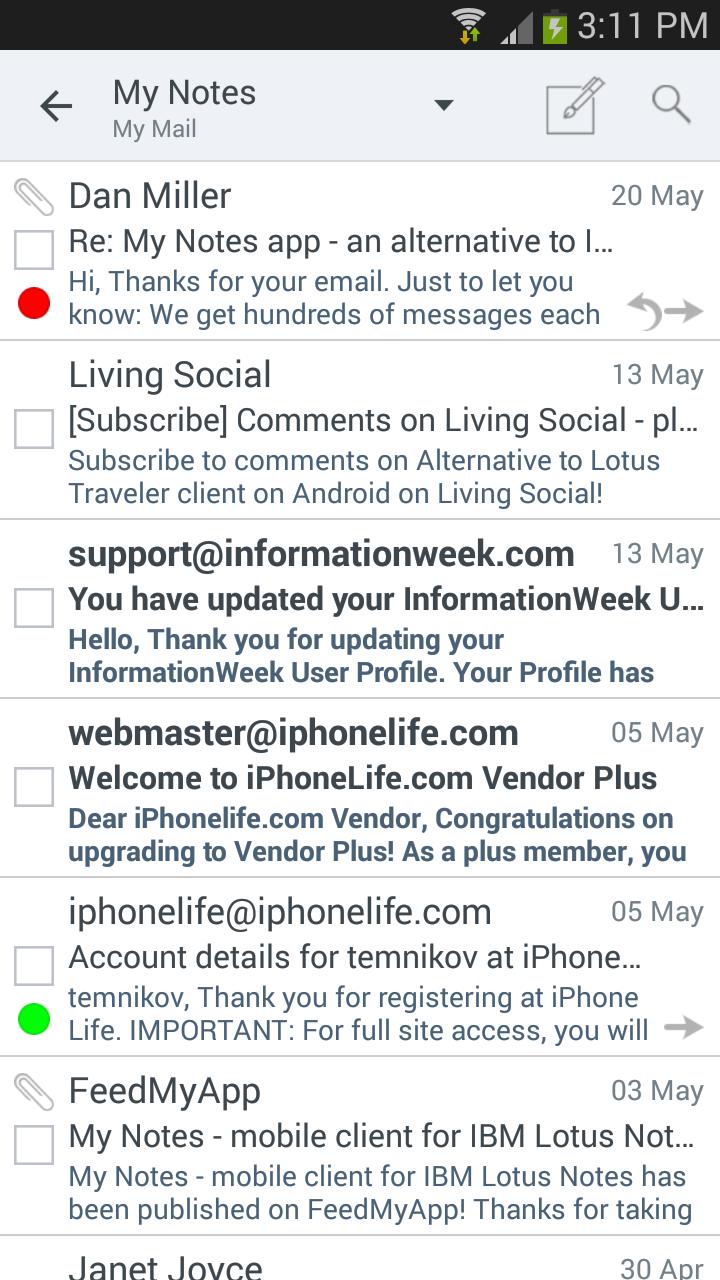
Task: Select the checkbox for Dan Miller's email
Action: [x=34, y=250]
